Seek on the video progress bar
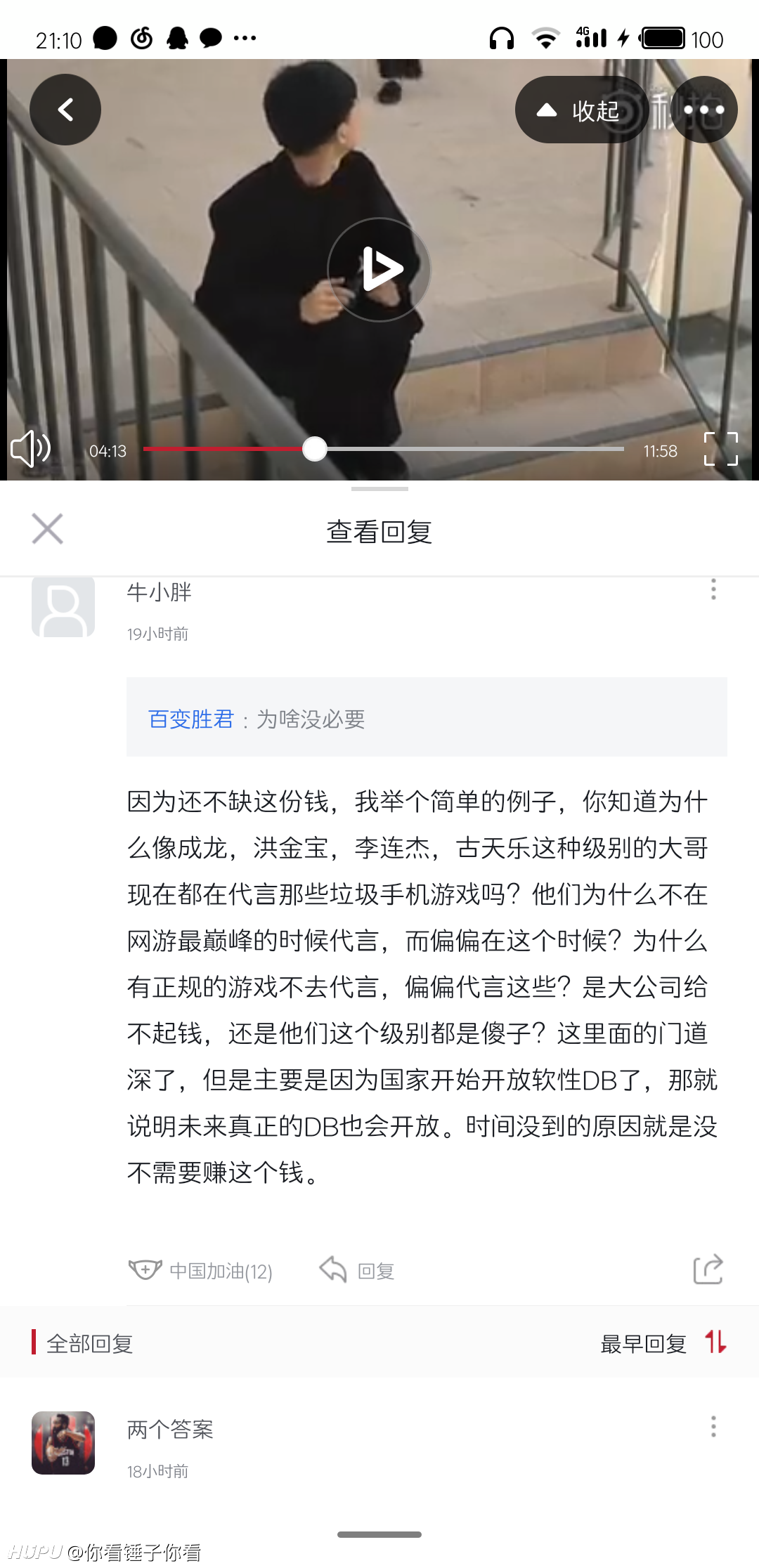The width and height of the screenshot is (759, 1568). (384, 449)
